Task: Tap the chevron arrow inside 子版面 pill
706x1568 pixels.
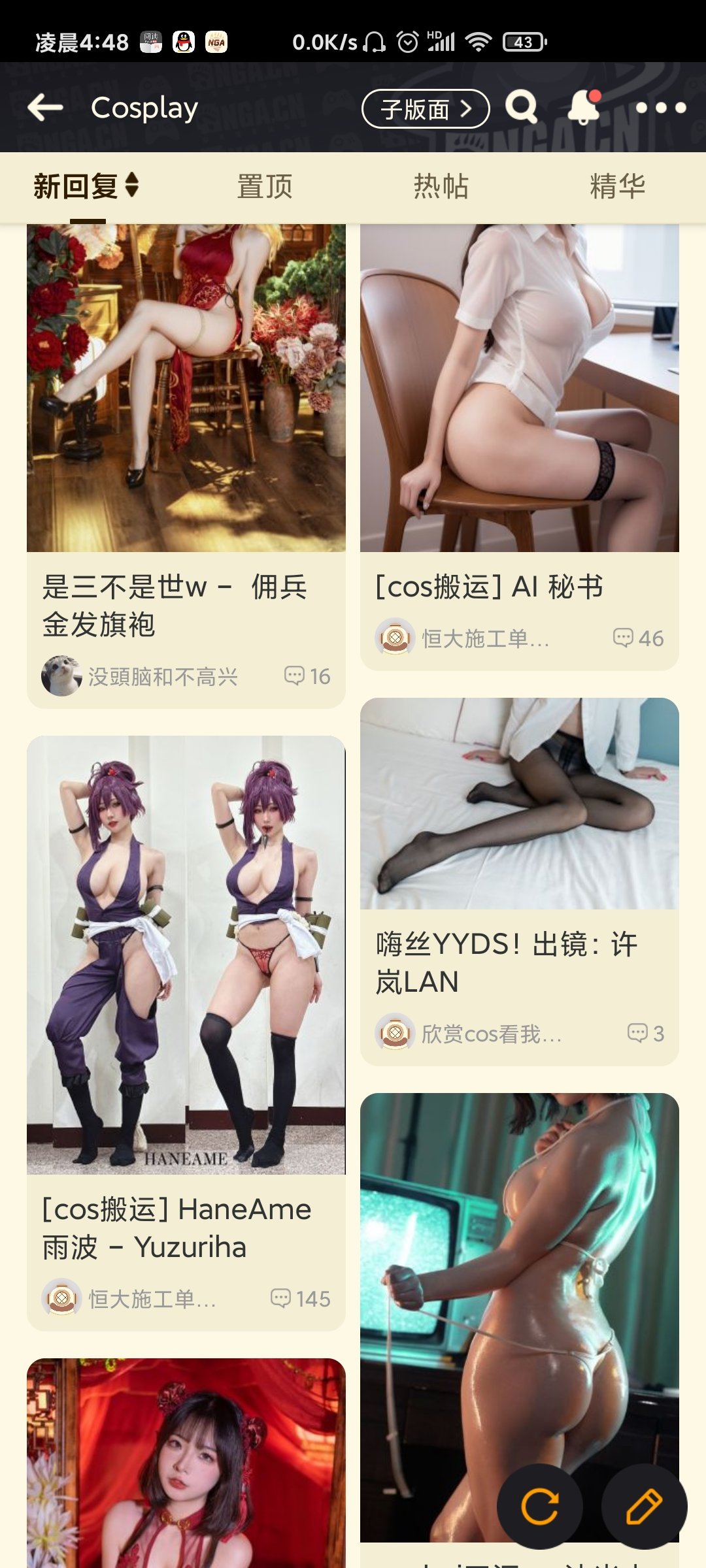Action: 467,109
